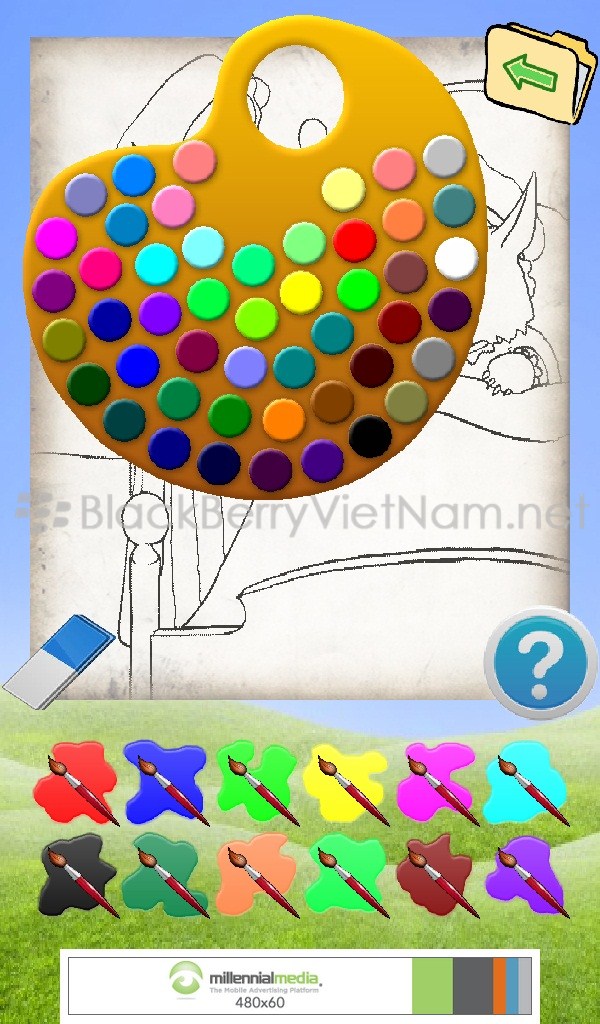Choose the black paint brush splat
The height and width of the screenshot is (1024, 600).
click(77, 875)
